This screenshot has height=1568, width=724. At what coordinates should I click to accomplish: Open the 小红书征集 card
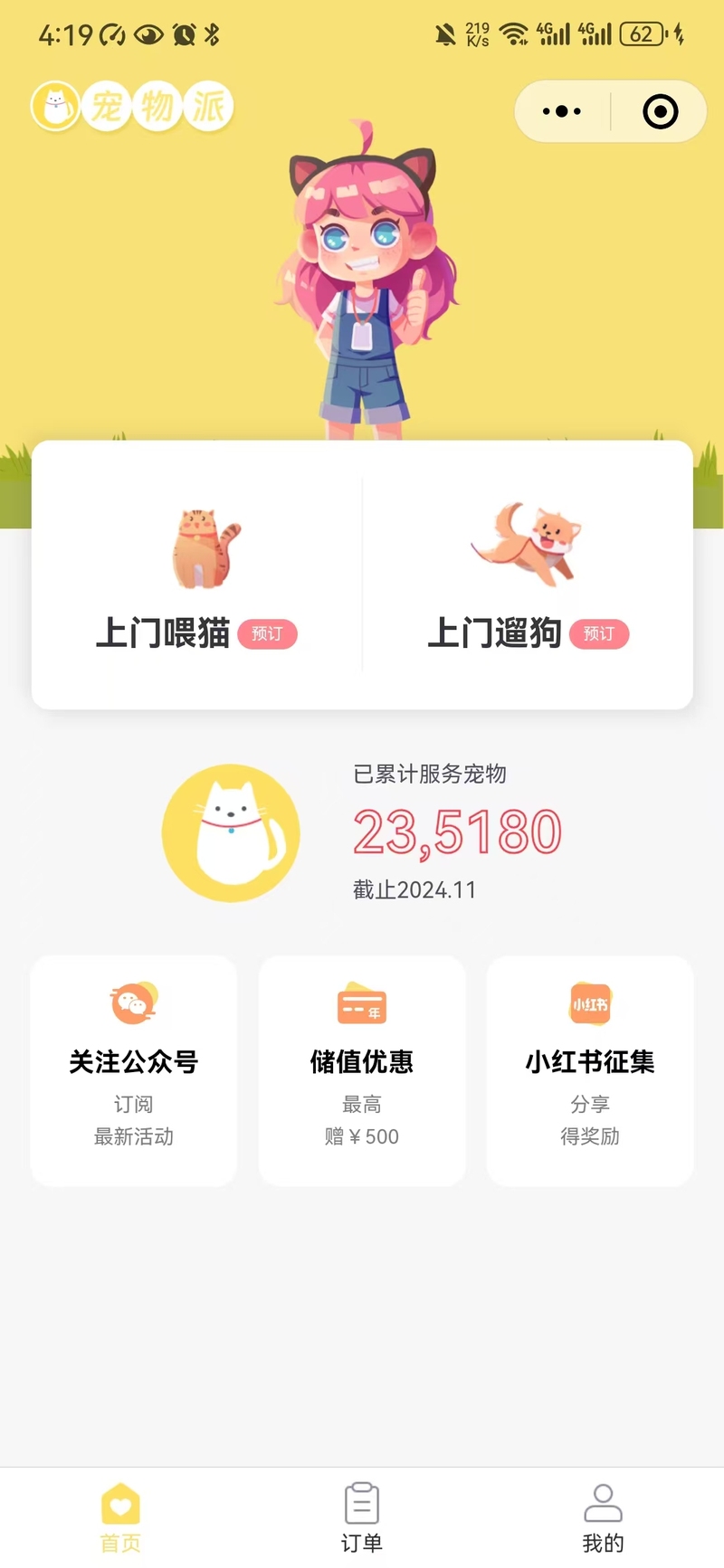click(x=590, y=1069)
